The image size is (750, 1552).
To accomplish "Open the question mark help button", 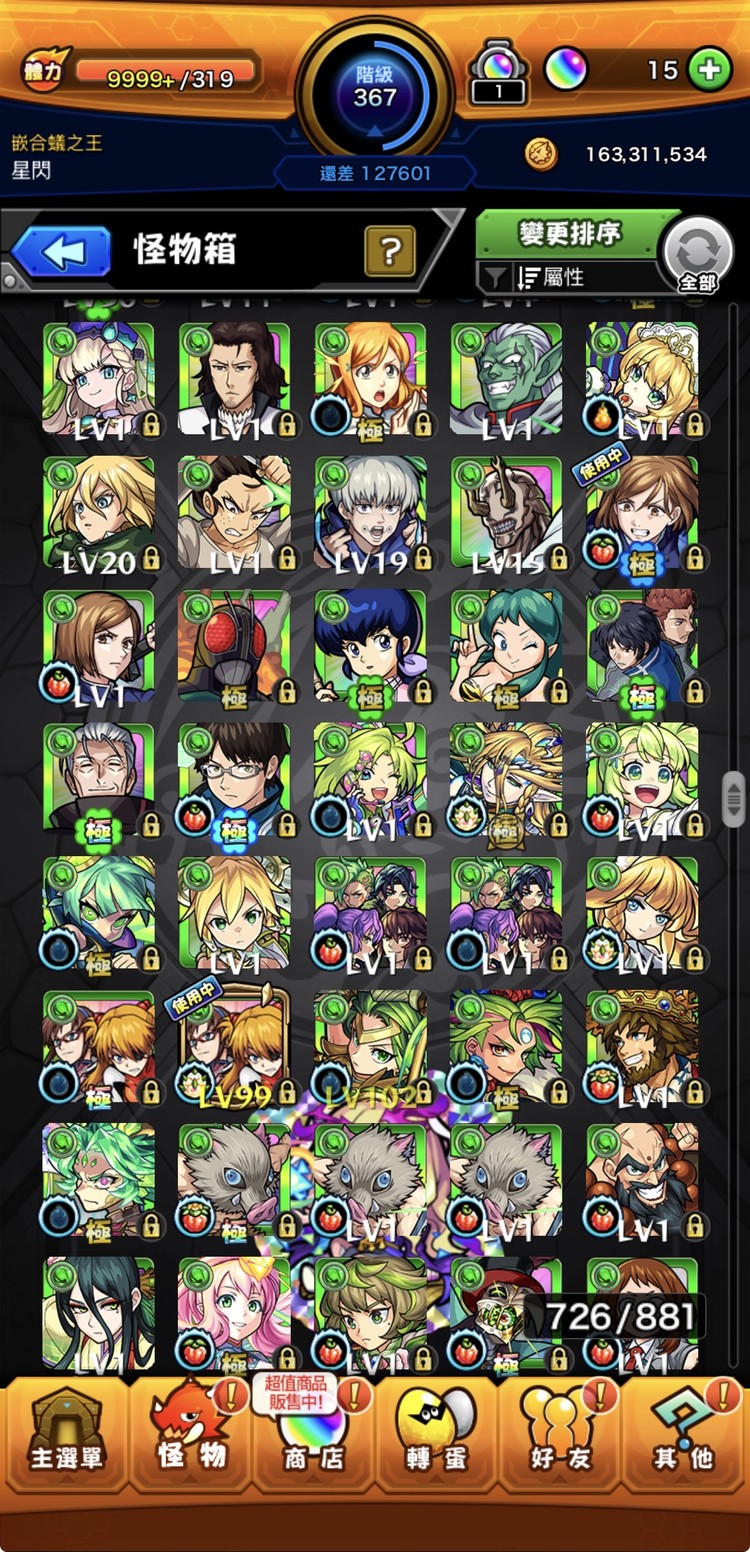I will [390, 251].
